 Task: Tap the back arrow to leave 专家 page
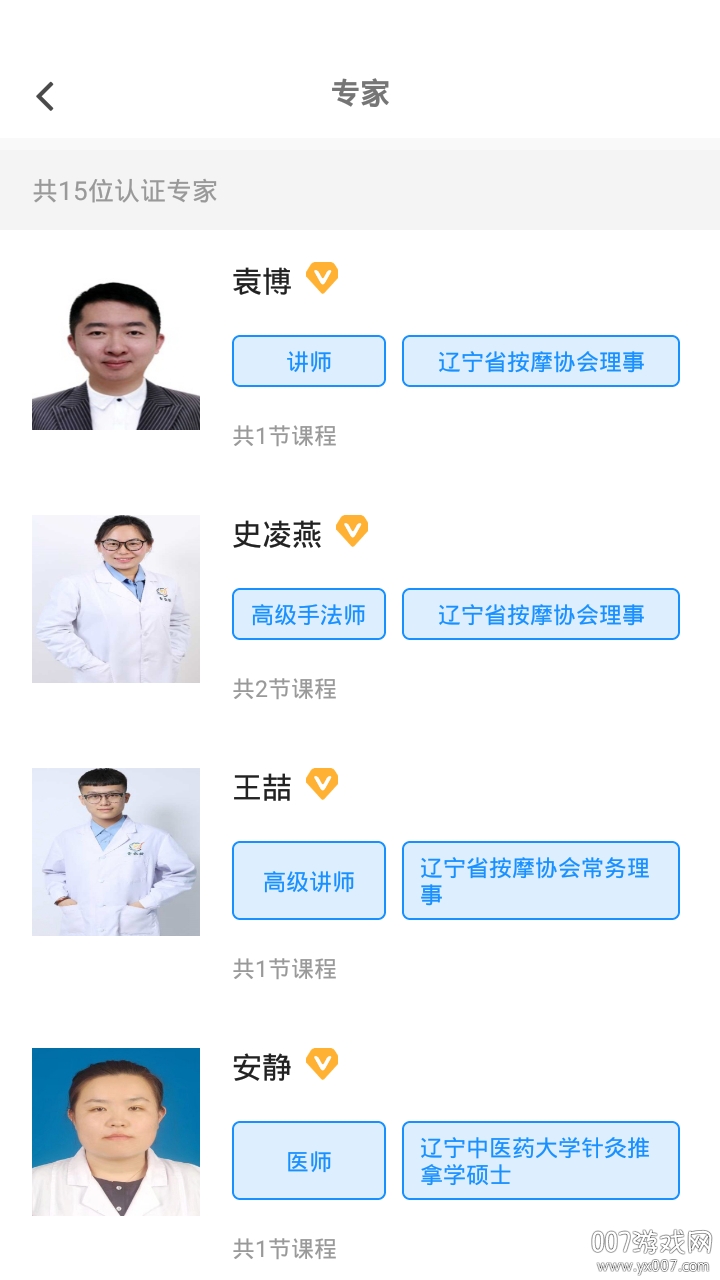(44, 95)
